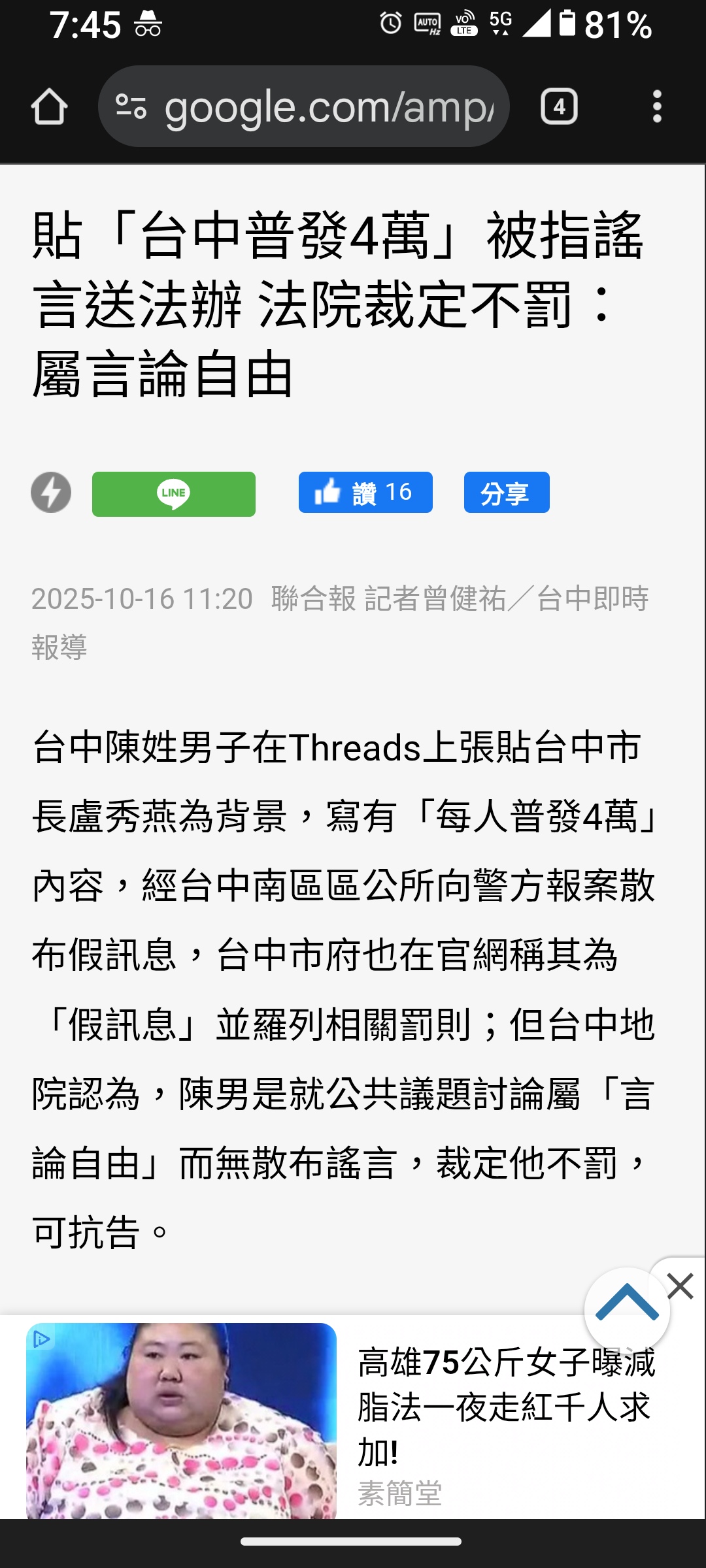Open the browser overflow menu
This screenshot has height=1568, width=706.
[x=657, y=106]
